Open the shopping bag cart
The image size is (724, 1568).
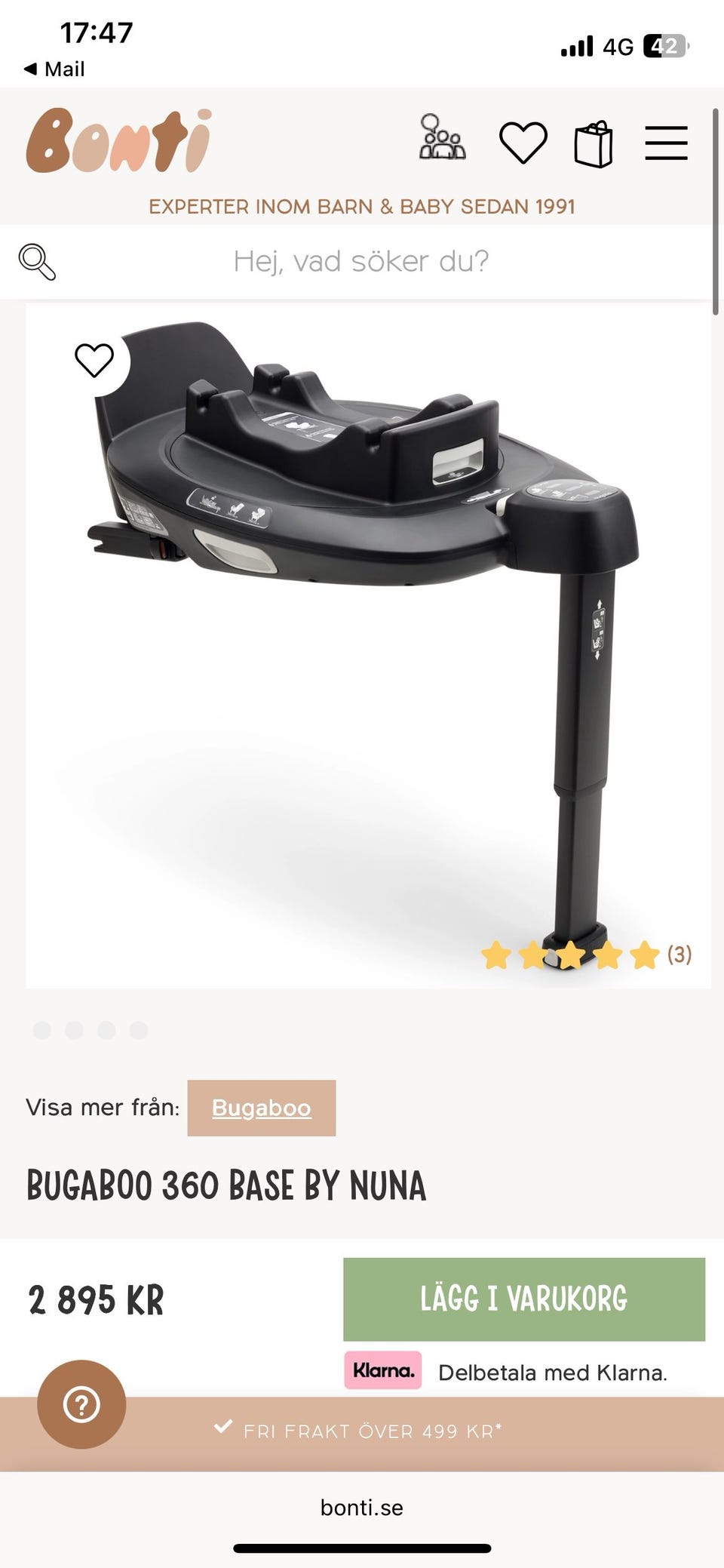pyautogui.click(x=594, y=143)
